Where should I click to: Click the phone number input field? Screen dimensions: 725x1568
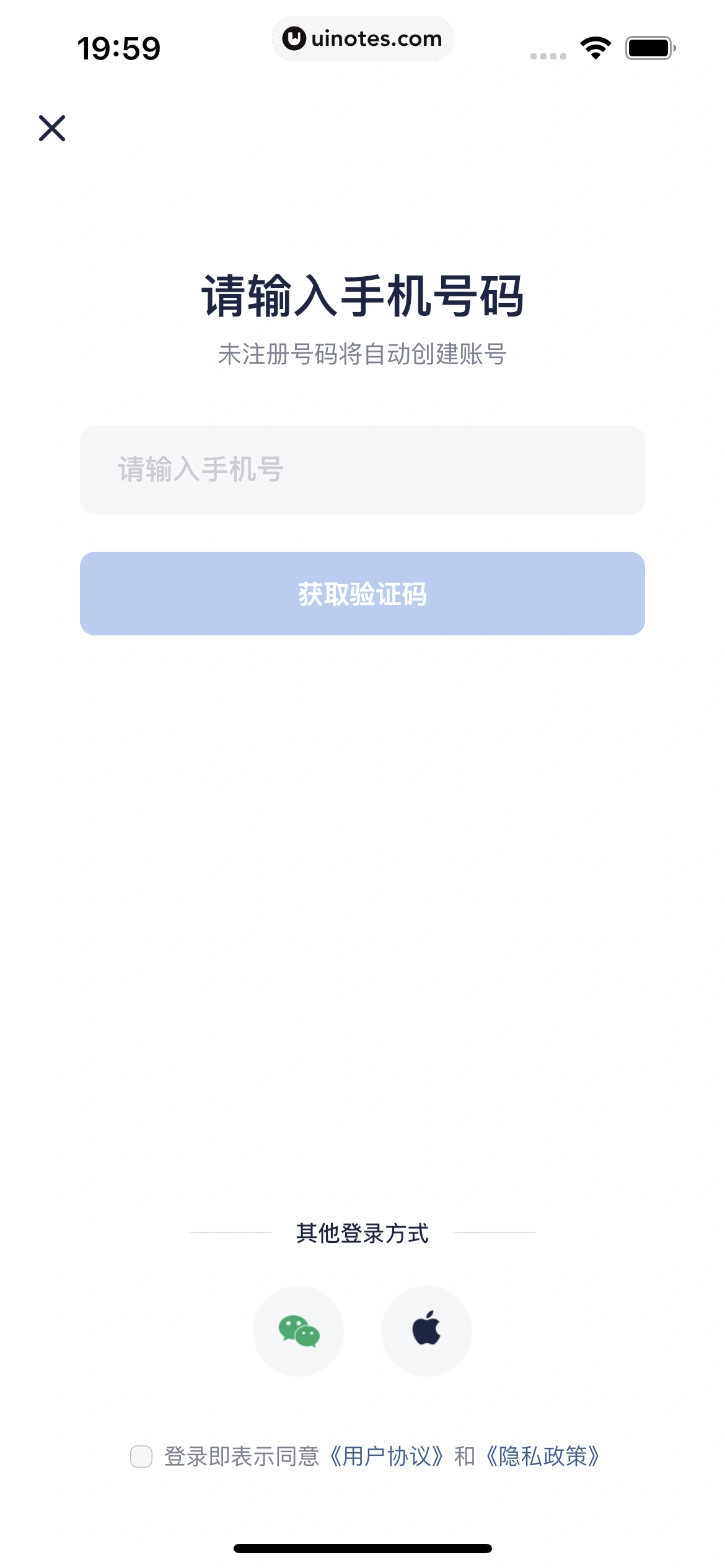click(362, 469)
